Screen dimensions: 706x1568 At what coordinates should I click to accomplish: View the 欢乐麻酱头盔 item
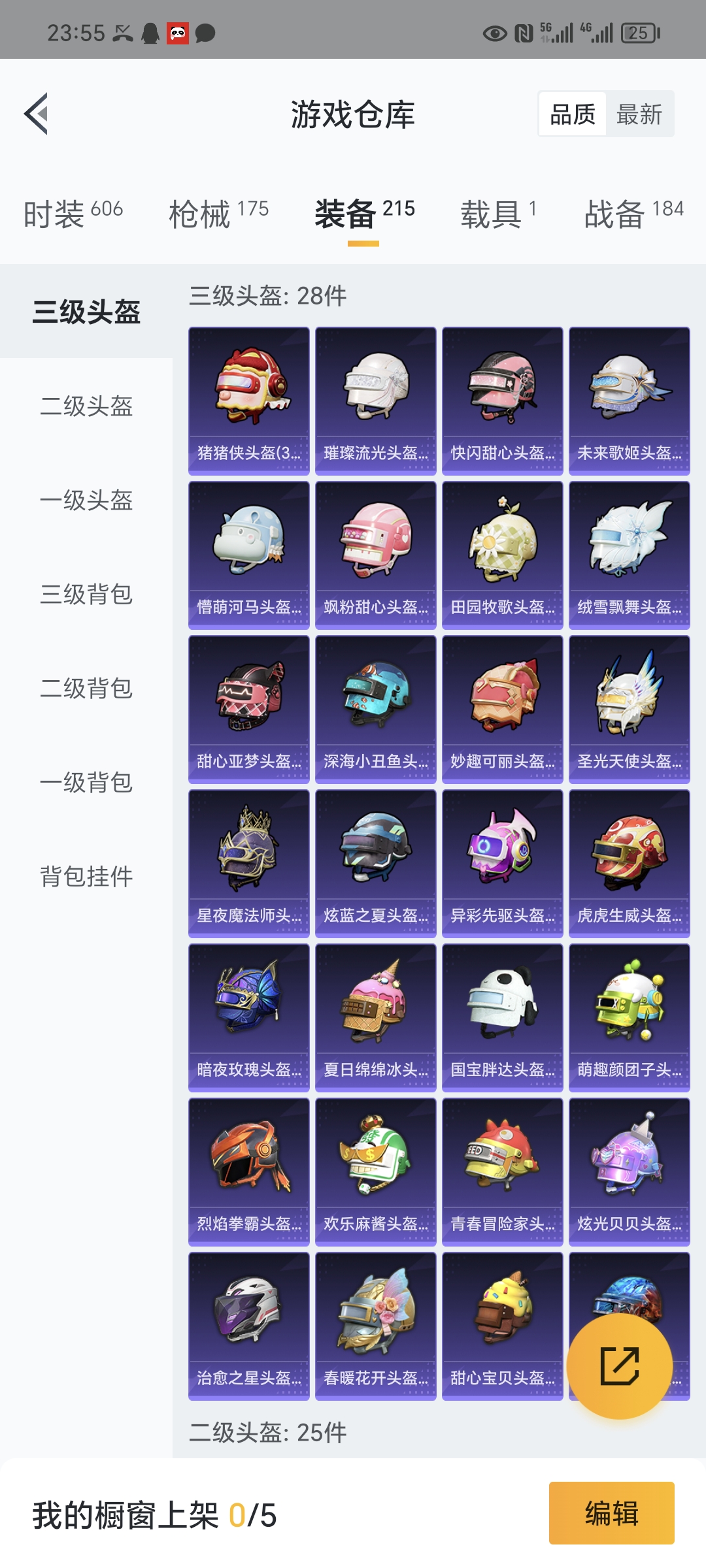point(376,1172)
